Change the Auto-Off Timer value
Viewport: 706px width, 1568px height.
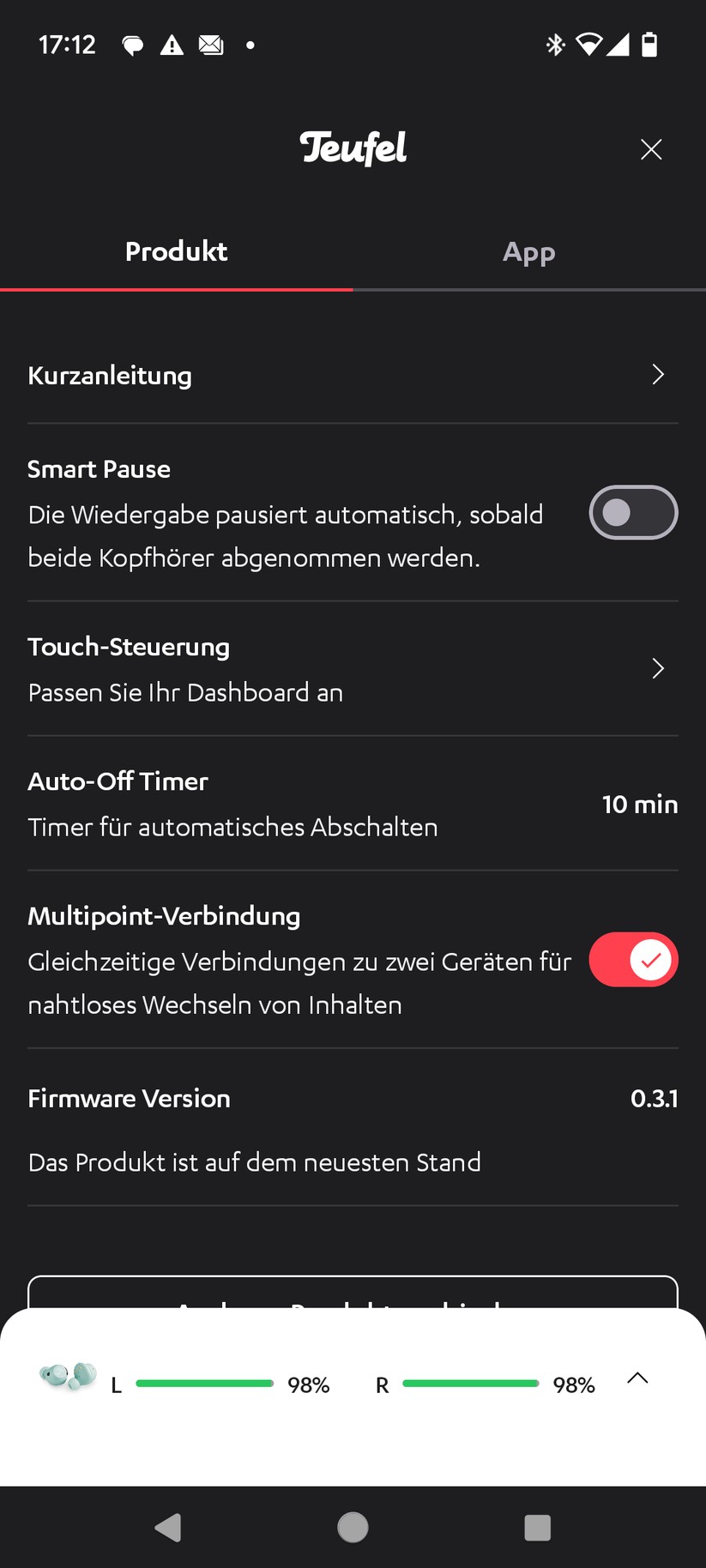coord(639,805)
